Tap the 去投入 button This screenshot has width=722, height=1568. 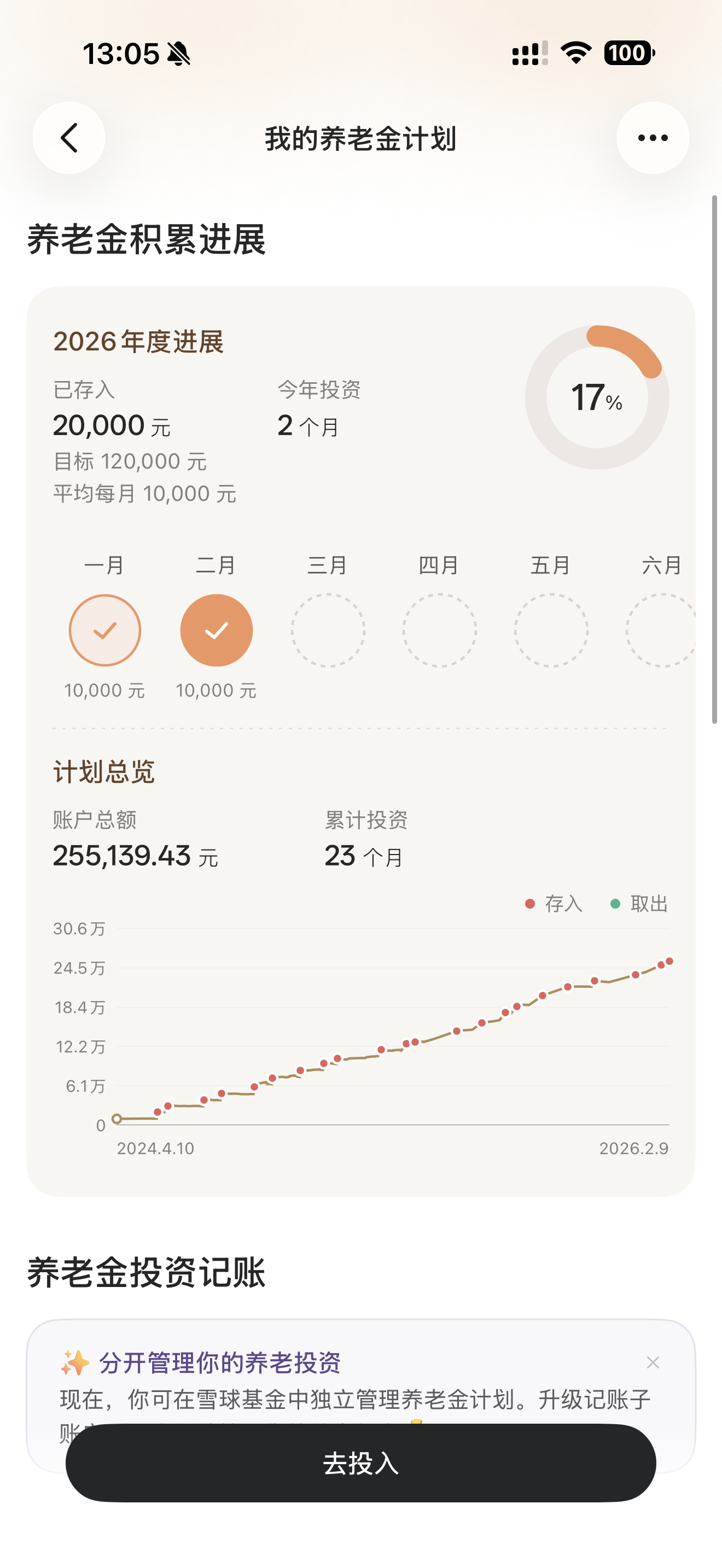(x=361, y=1462)
